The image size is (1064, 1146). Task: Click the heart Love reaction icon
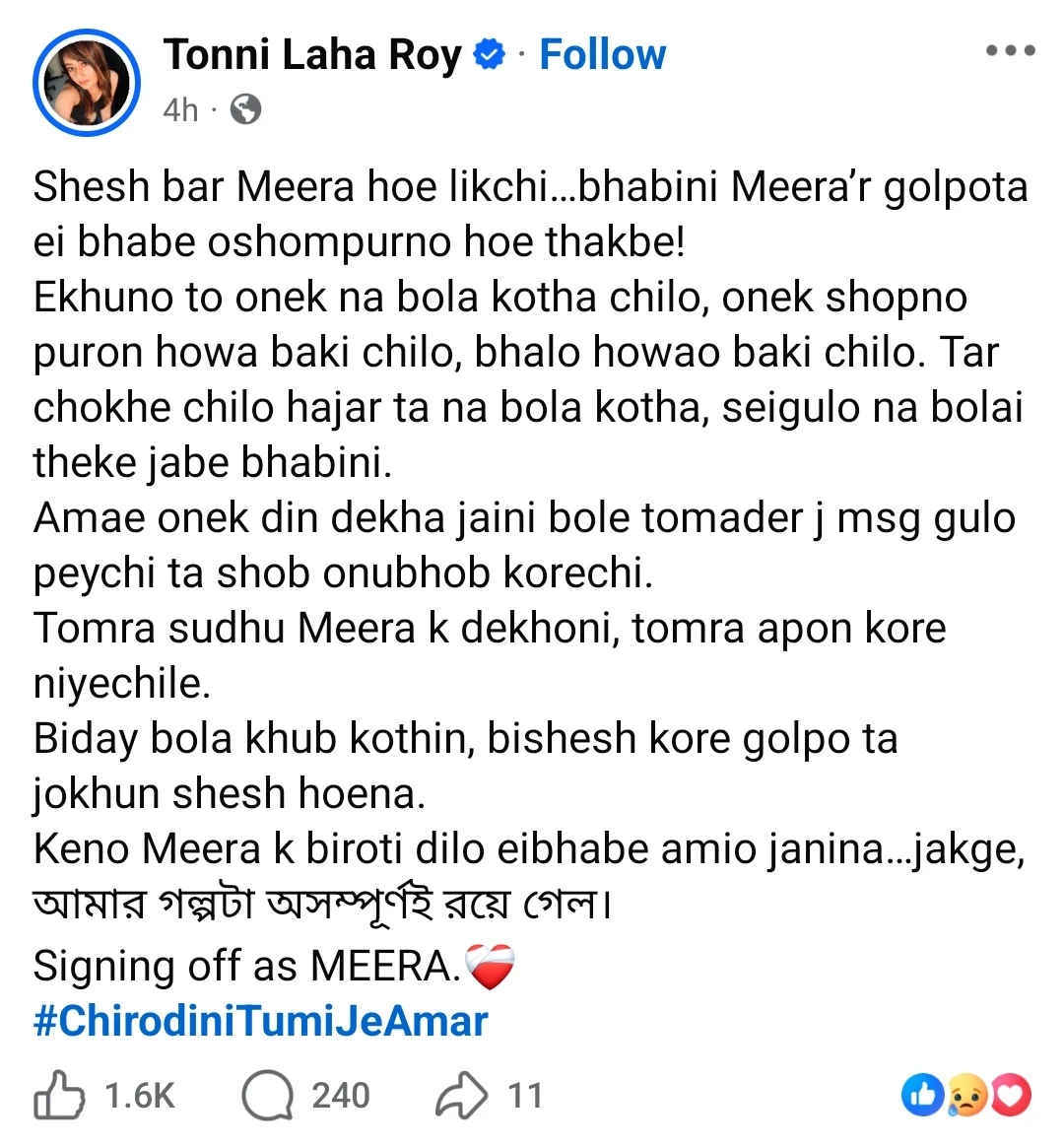pos(1009,1094)
